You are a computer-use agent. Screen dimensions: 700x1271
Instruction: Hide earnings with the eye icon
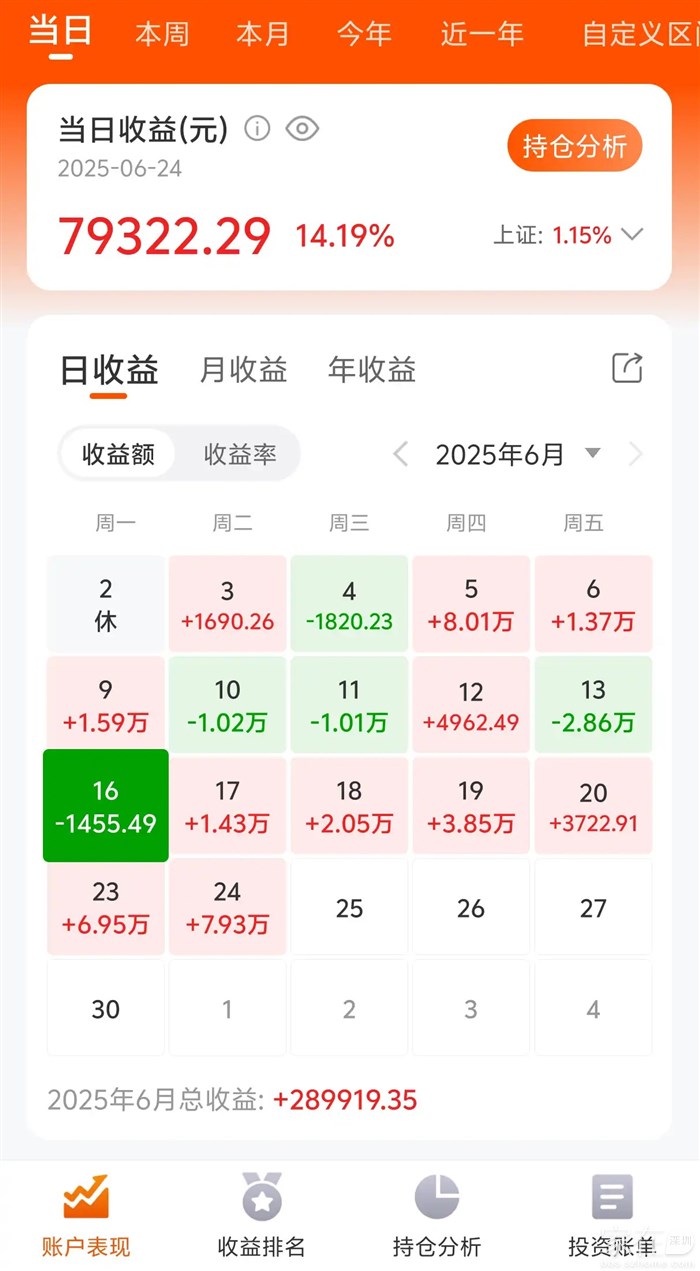pyautogui.click(x=302, y=129)
